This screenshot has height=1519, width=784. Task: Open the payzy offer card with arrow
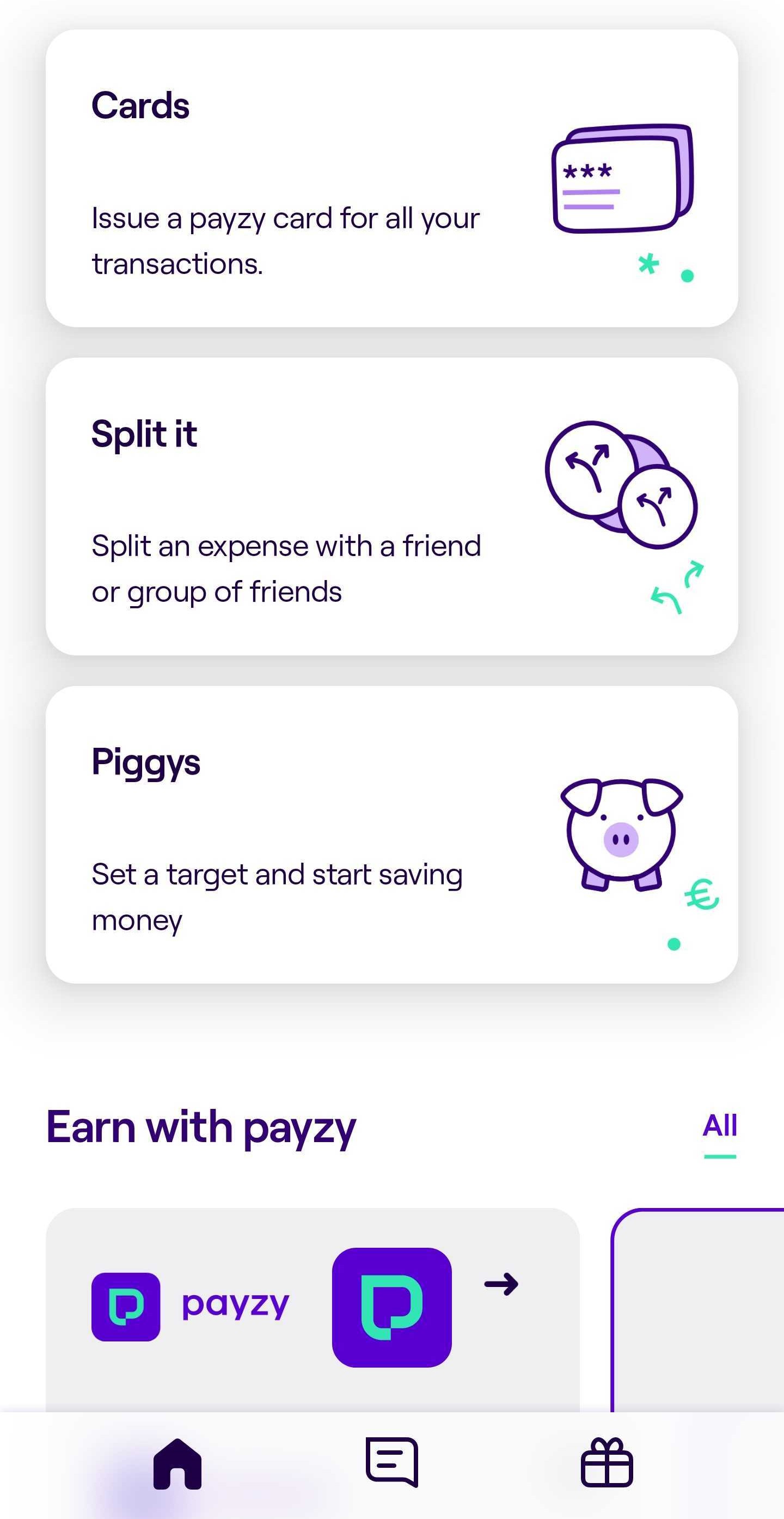(313, 1310)
